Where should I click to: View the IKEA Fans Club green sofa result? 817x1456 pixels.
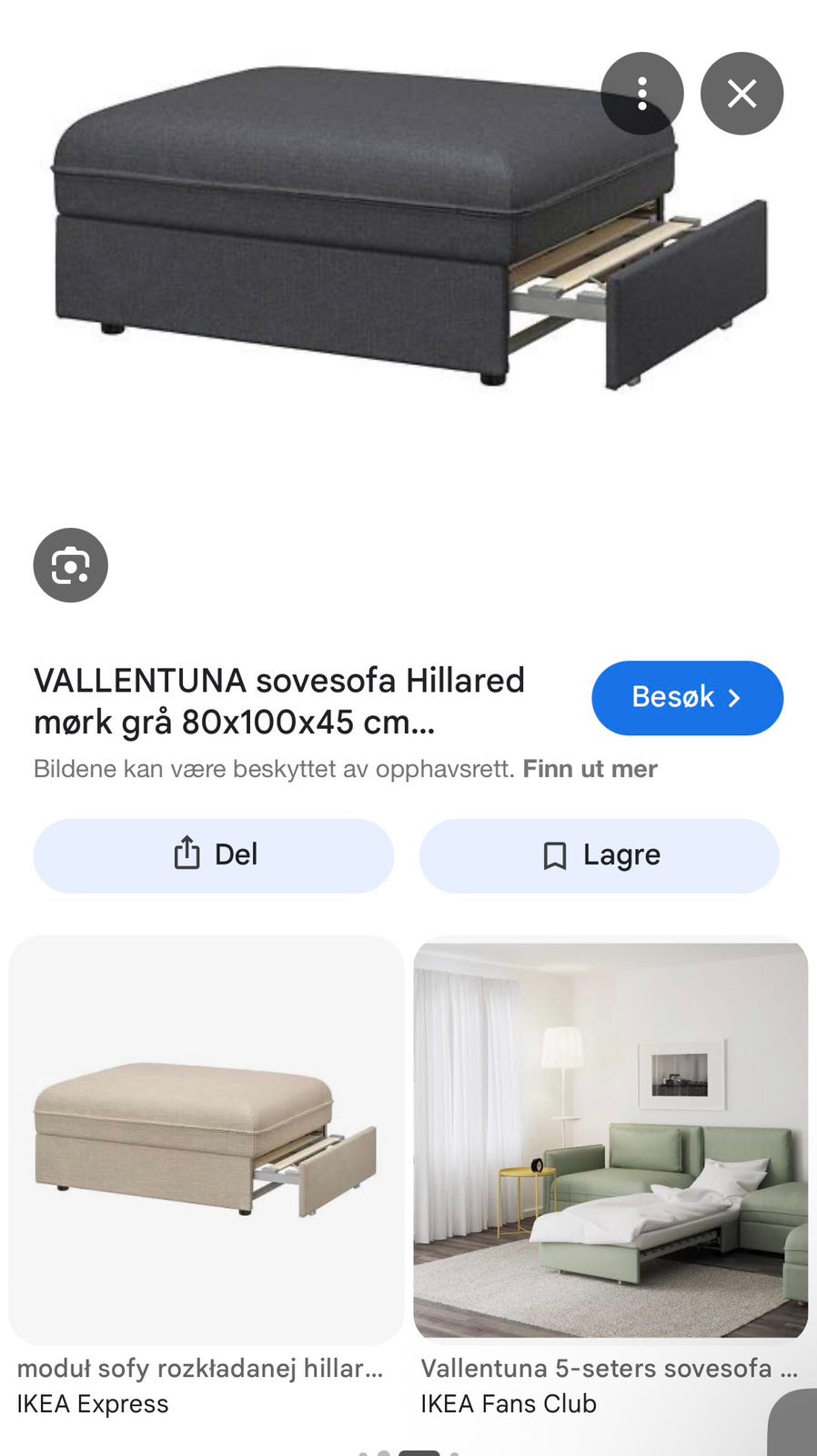[610, 1139]
